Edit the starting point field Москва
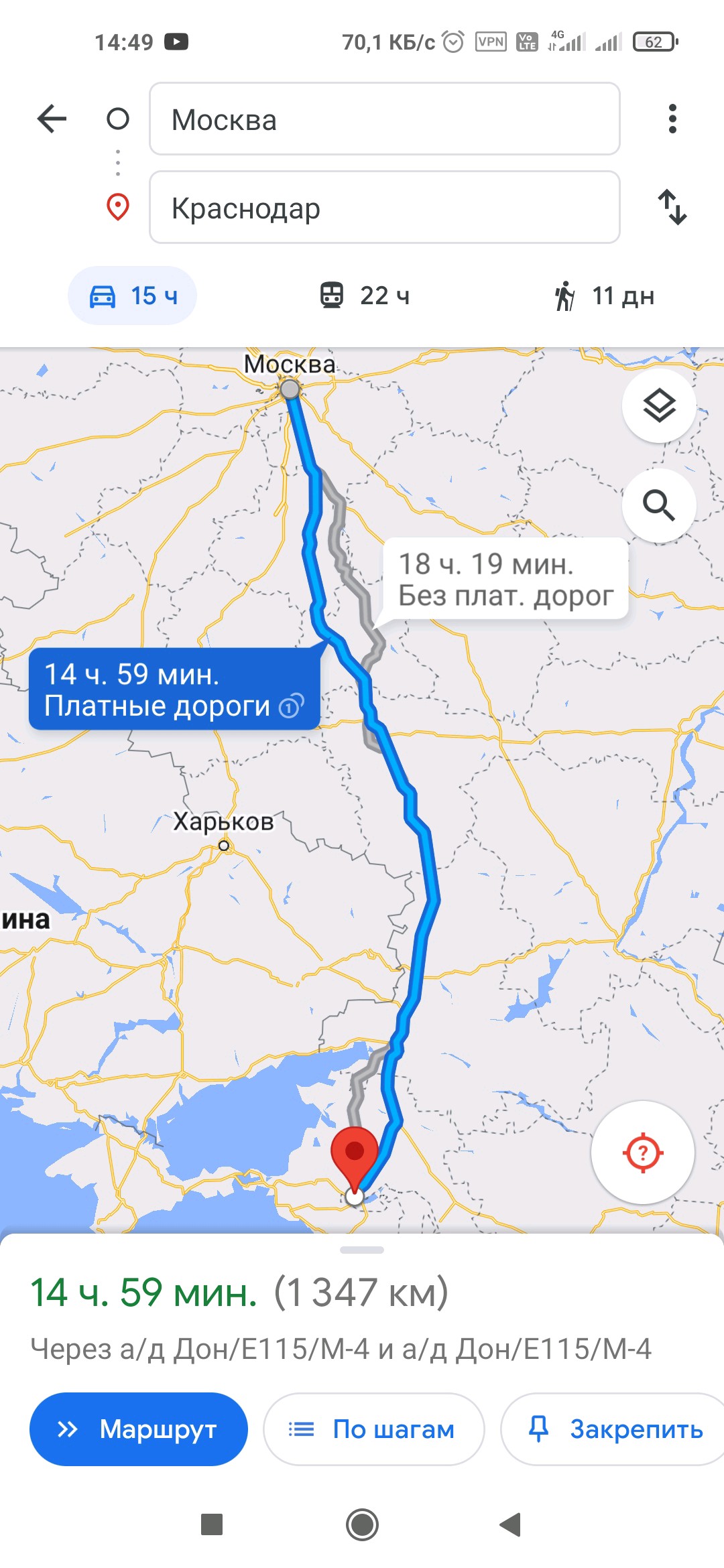This screenshot has width=724, height=1568. [384, 119]
